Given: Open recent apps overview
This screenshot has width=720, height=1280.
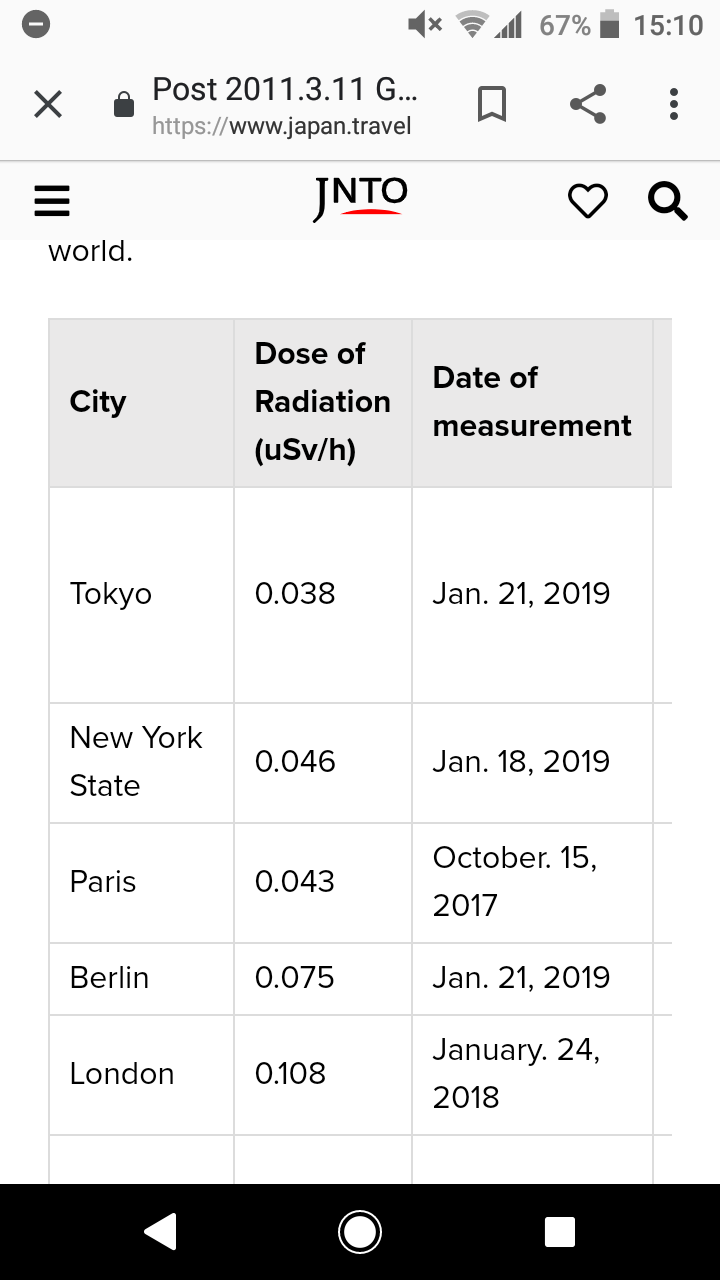Looking at the screenshot, I should [559, 1232].
